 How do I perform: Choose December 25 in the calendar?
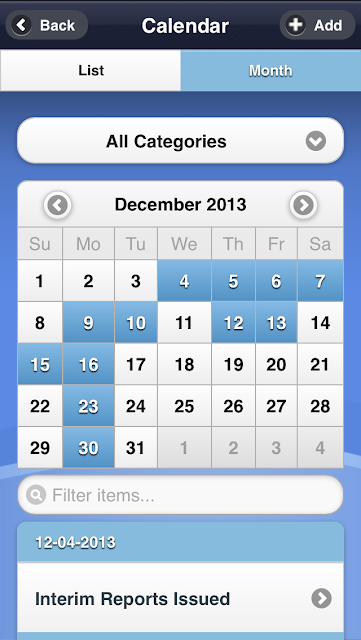(184, 406)
